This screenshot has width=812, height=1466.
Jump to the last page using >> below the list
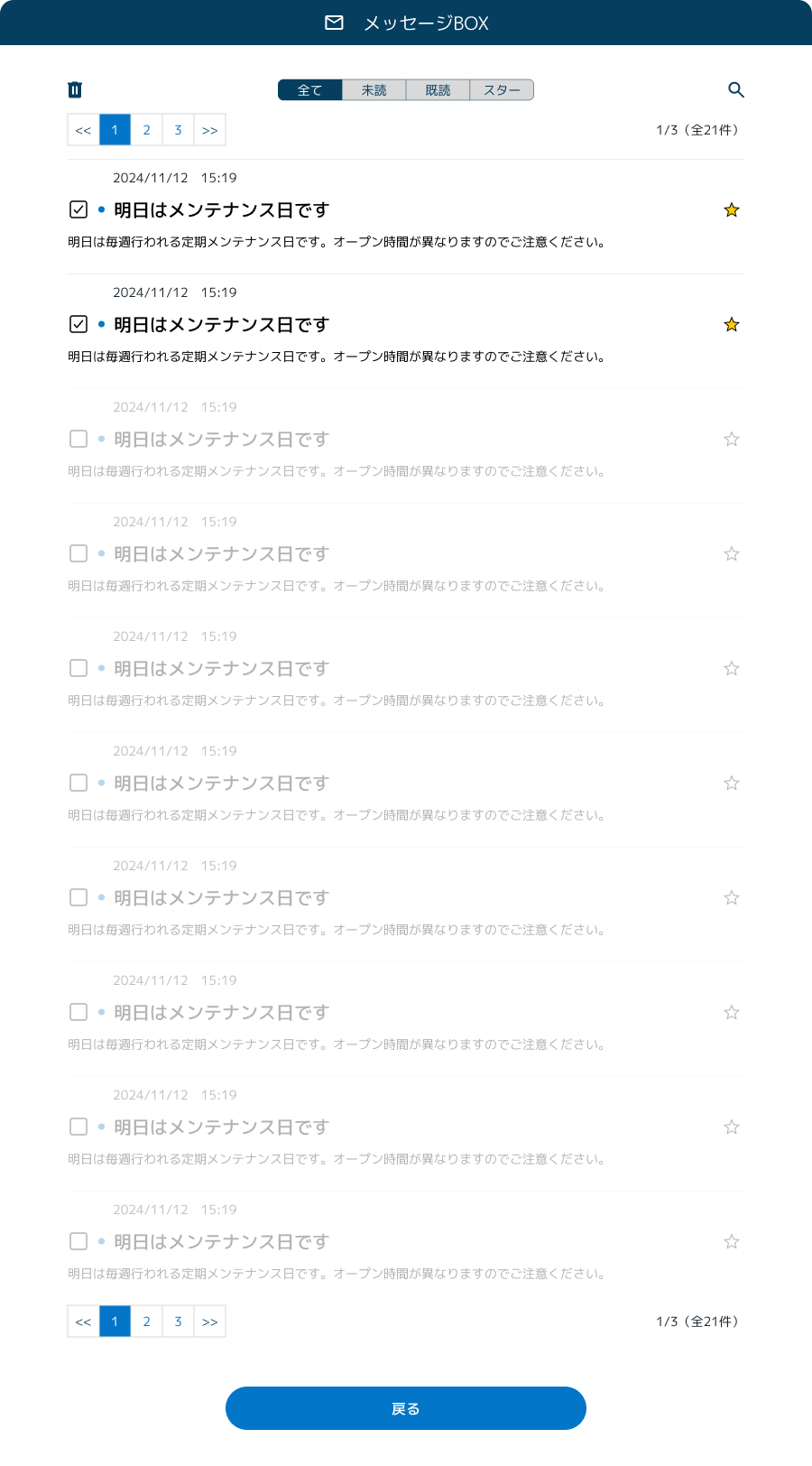click(x=209, y=1322)
